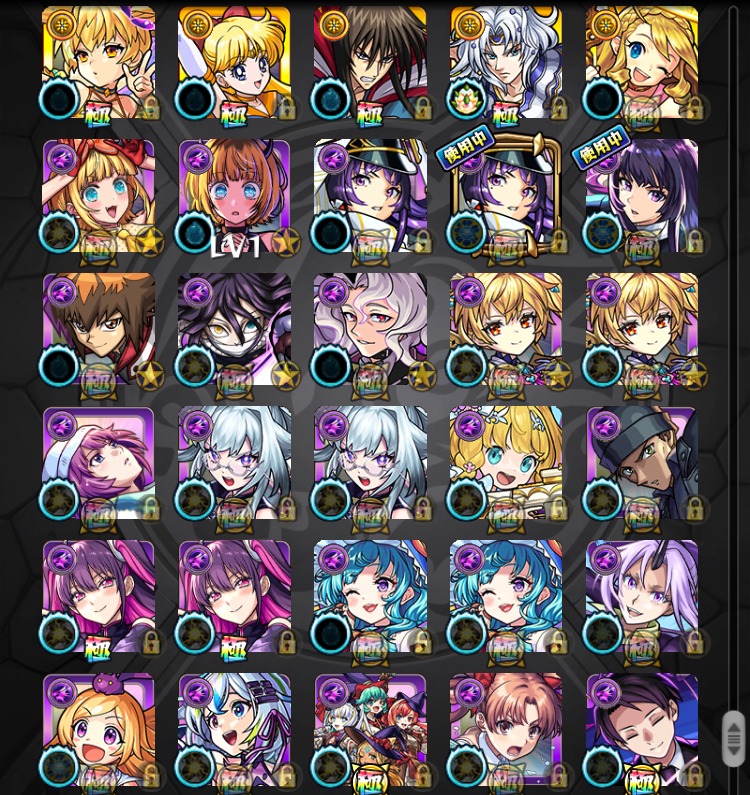This screenshot has width=750, height=795.
Task: Select the lavender-haired horned character tile
Action: click(x=641, y=597)
